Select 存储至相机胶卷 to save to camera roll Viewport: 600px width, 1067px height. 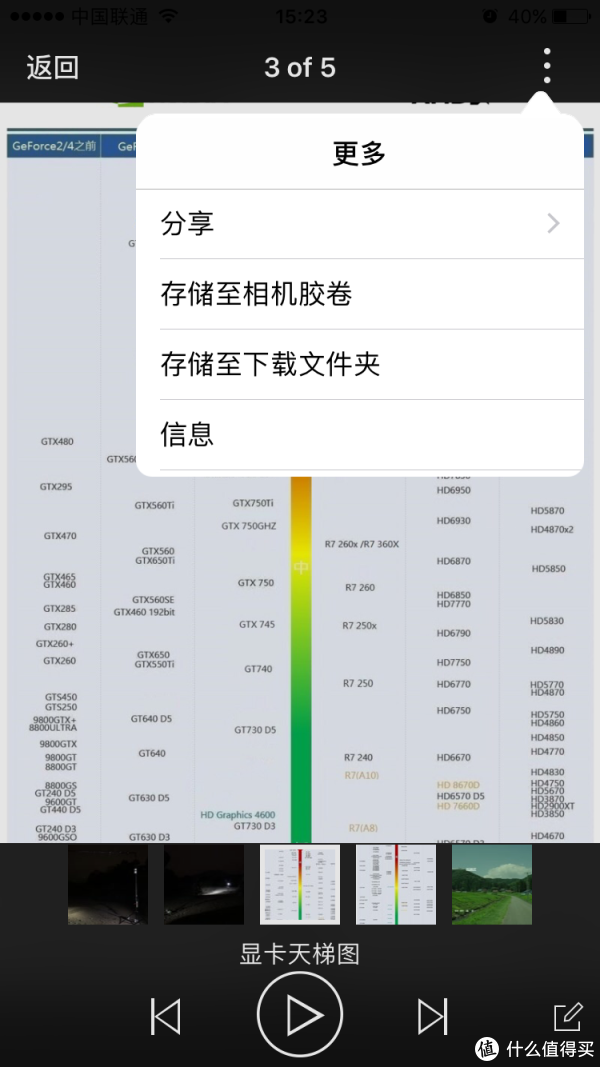(359, 294)
